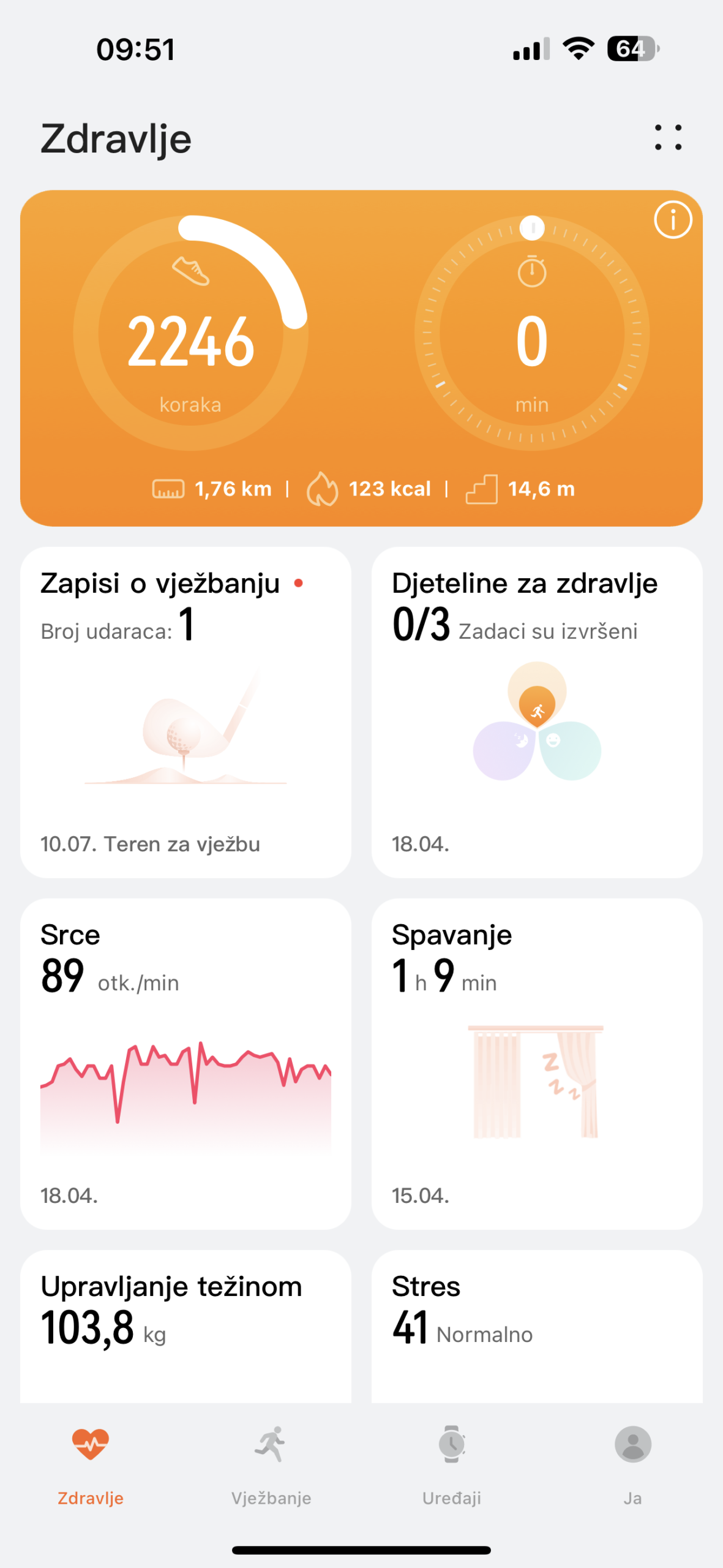Open the Ja profile tab
Viewport: 723px width, 1568px height.
click(632, 1464)
